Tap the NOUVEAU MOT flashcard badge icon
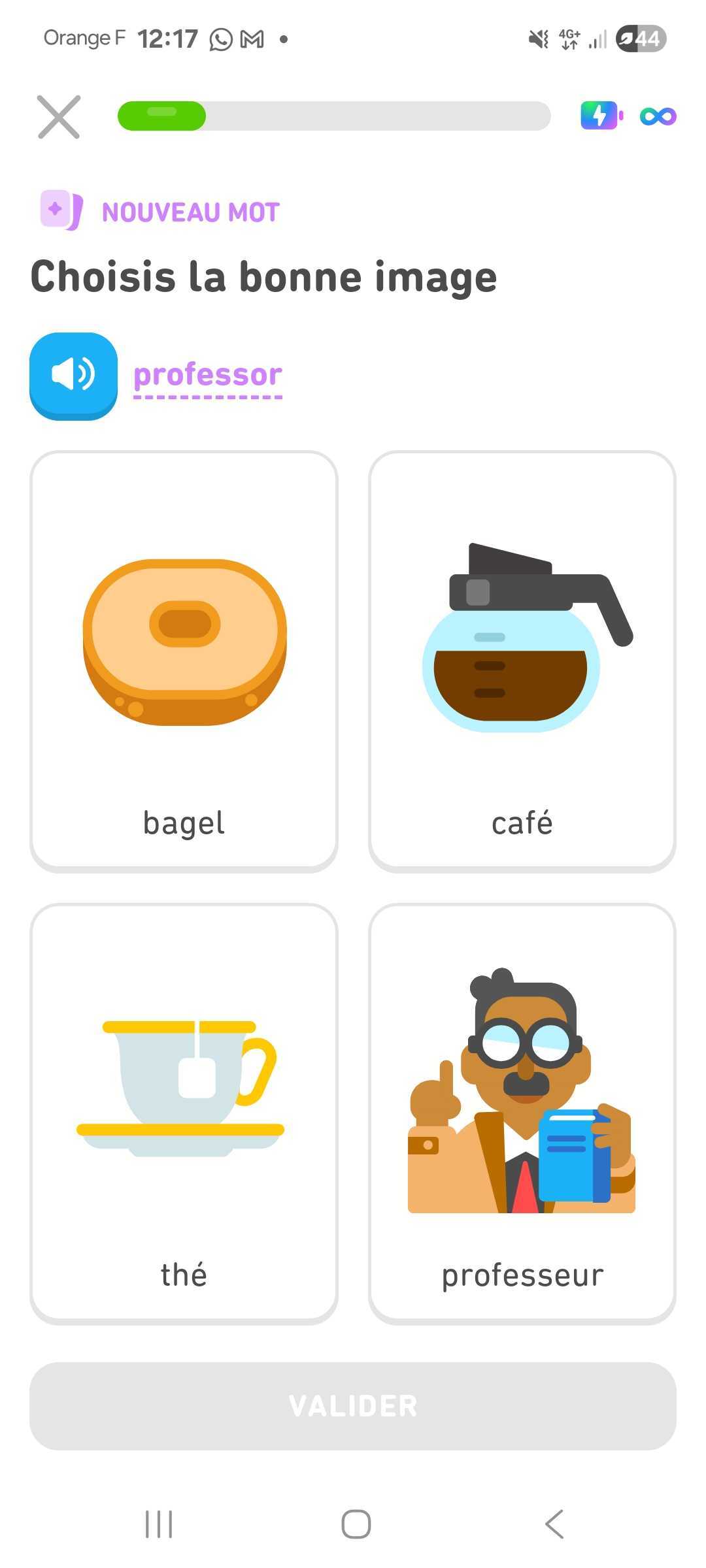This screenshot has height=1568, width=706. click(x=59, y=210)
